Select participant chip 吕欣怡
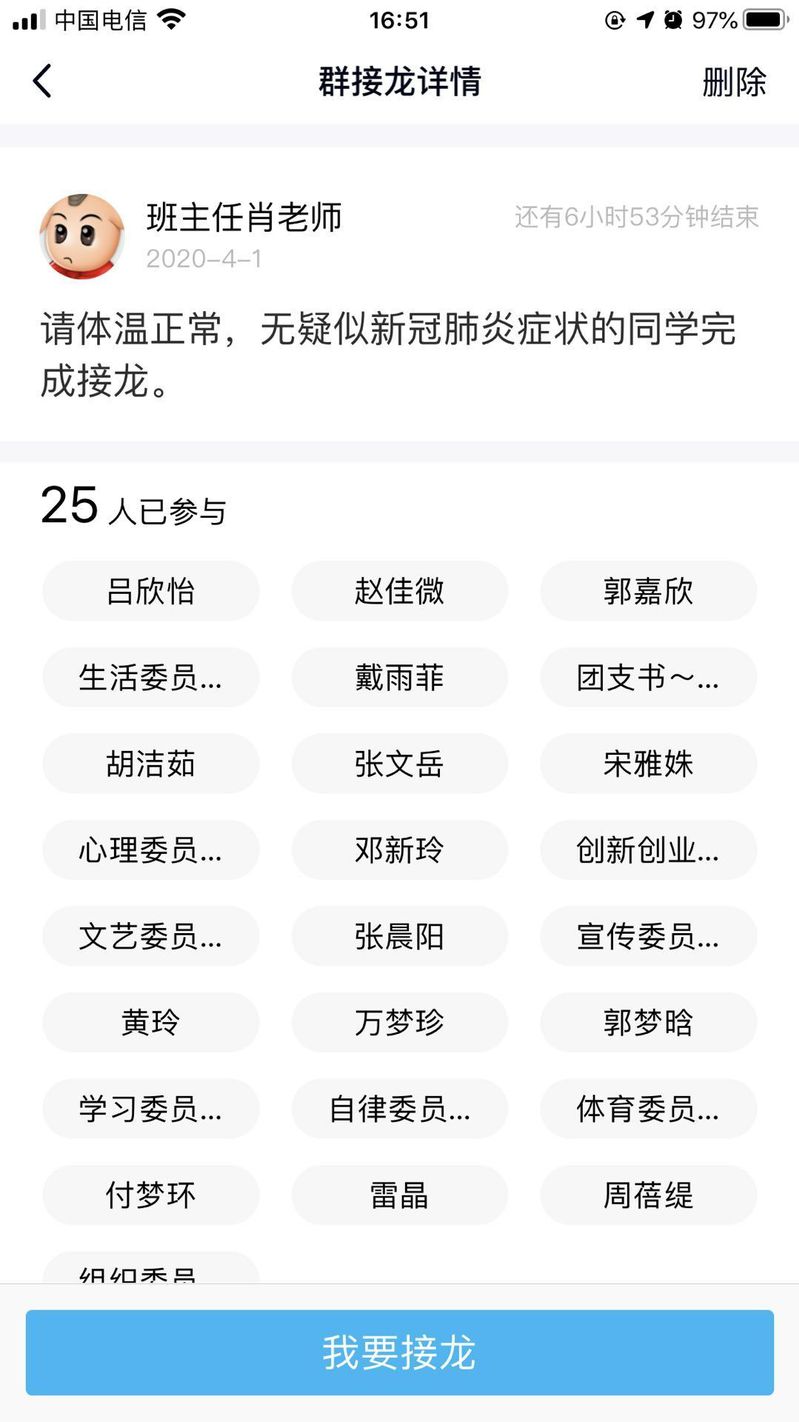 click(x=151, y=591)
